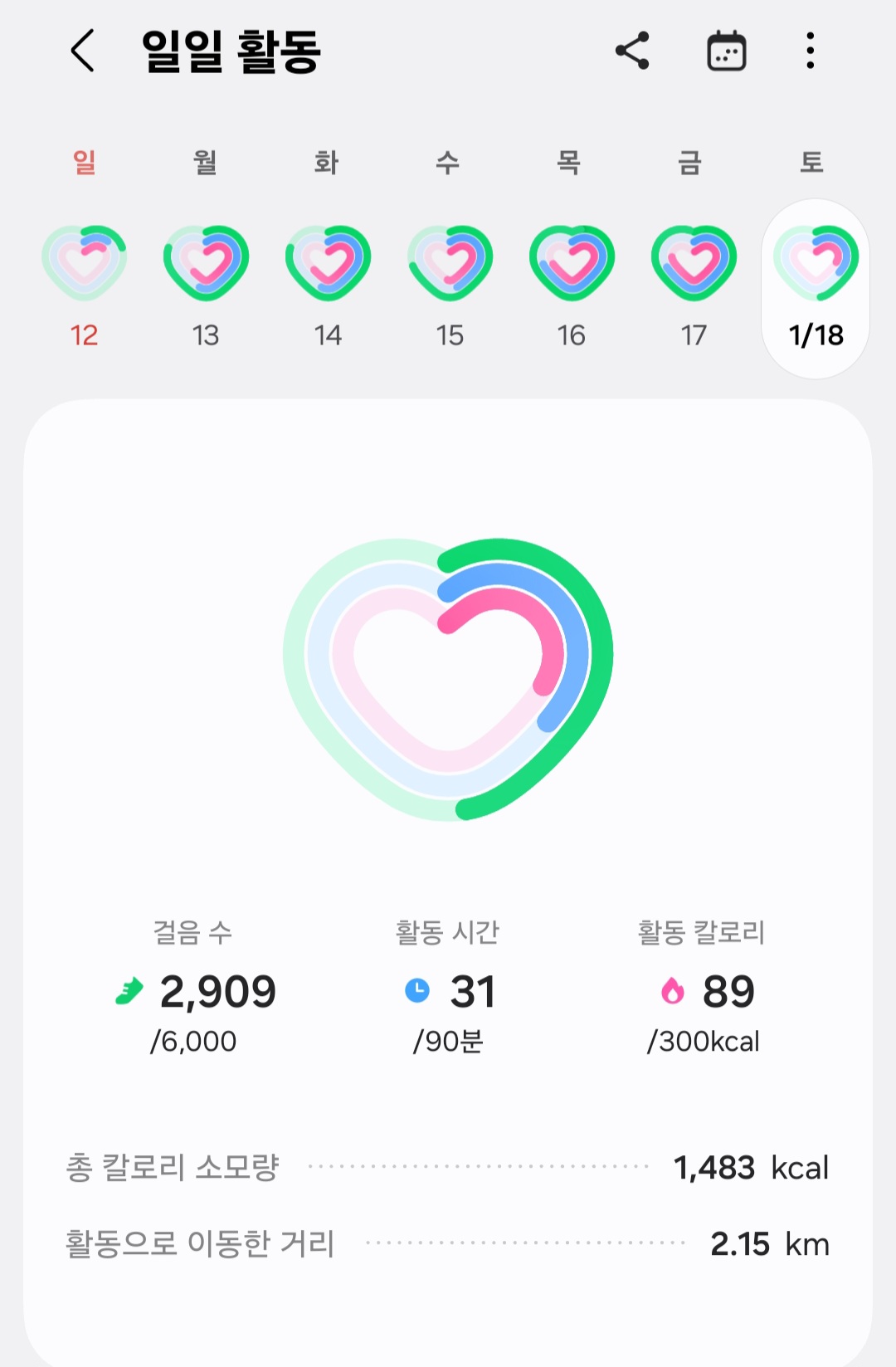896x1367 pixels.
Task: View 활동 시간 active time details
Action: (448, 989)
